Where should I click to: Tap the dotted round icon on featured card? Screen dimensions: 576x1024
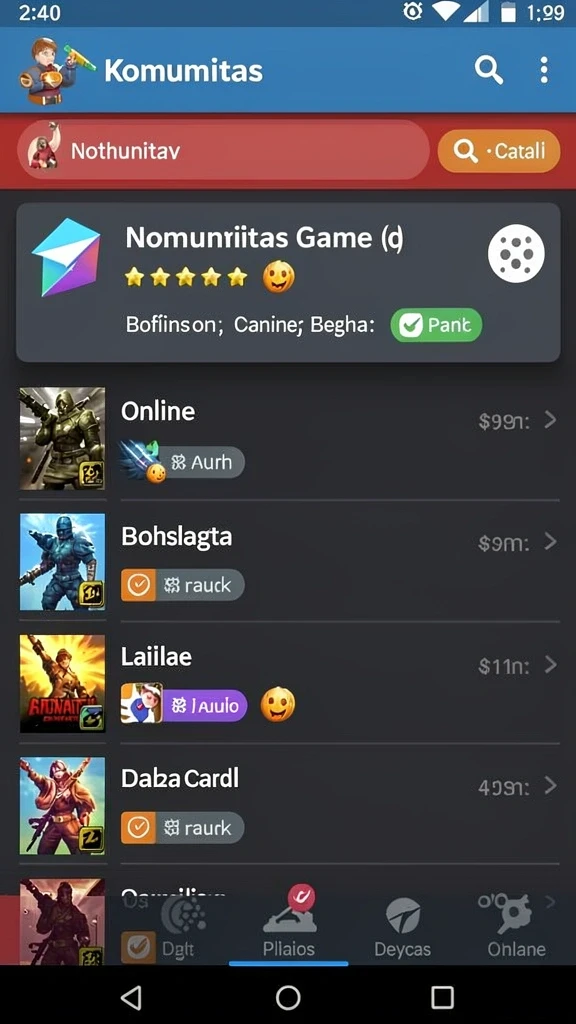point(516,254)
